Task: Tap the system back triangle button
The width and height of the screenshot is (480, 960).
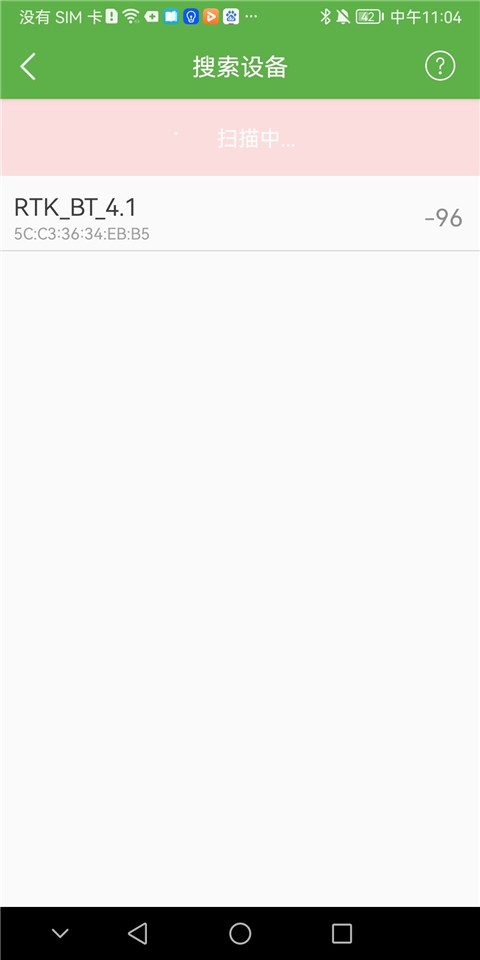Action: point(138,933)
